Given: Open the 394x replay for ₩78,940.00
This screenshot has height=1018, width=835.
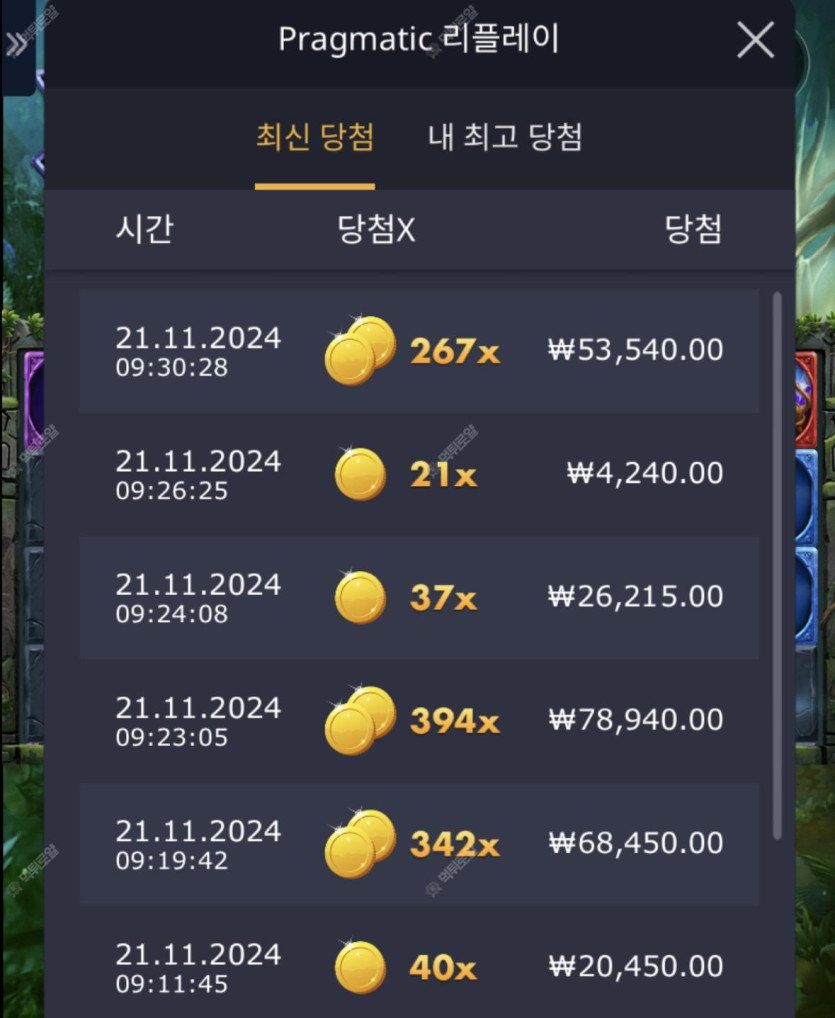Looking at the screenshot, I should (x=419, y=720).
